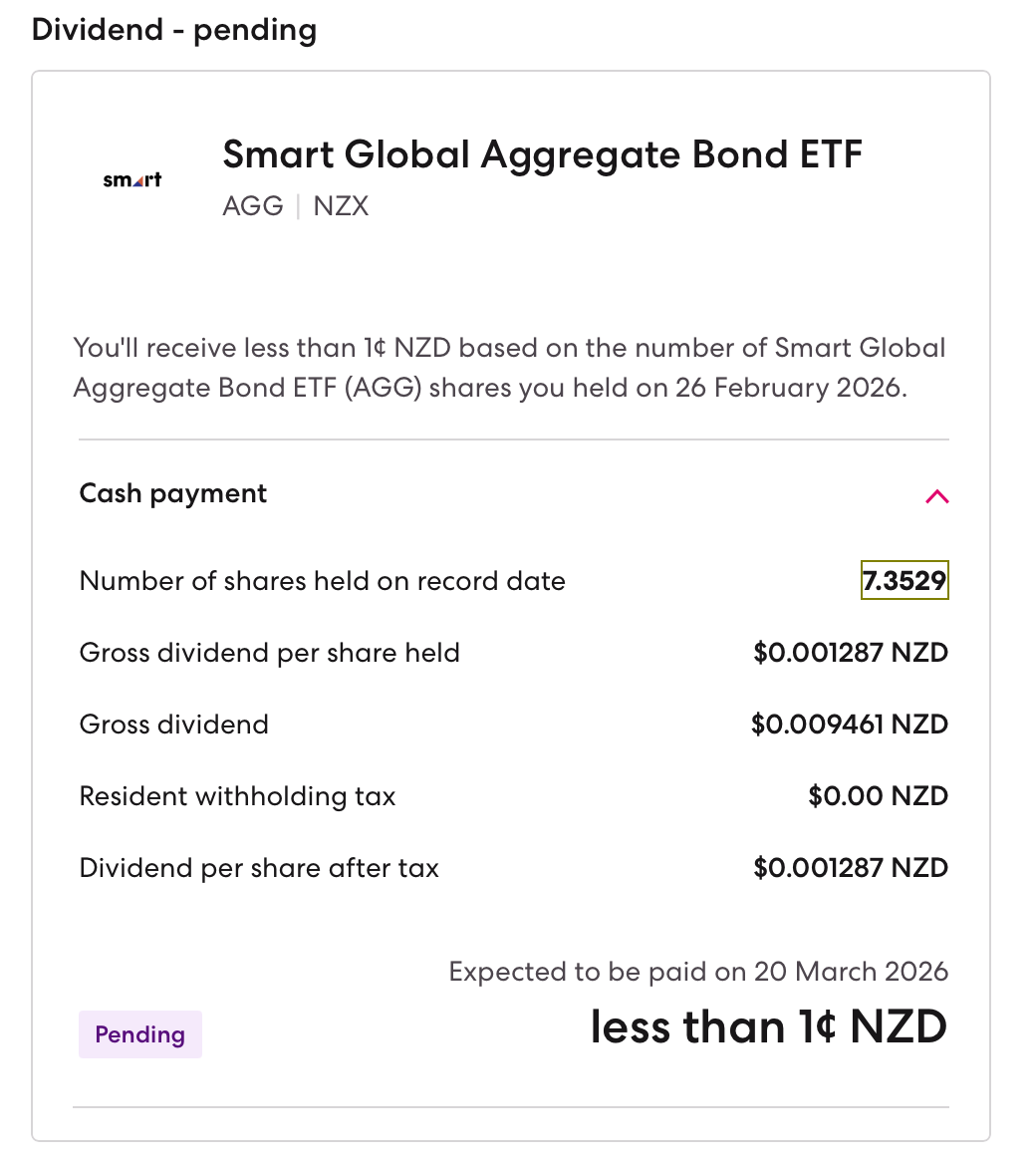The width and height of the screenshot is (1036, 1168).
Task: Open the AGG ticker label
Action: pyautogui.click(x=252, y=205)
